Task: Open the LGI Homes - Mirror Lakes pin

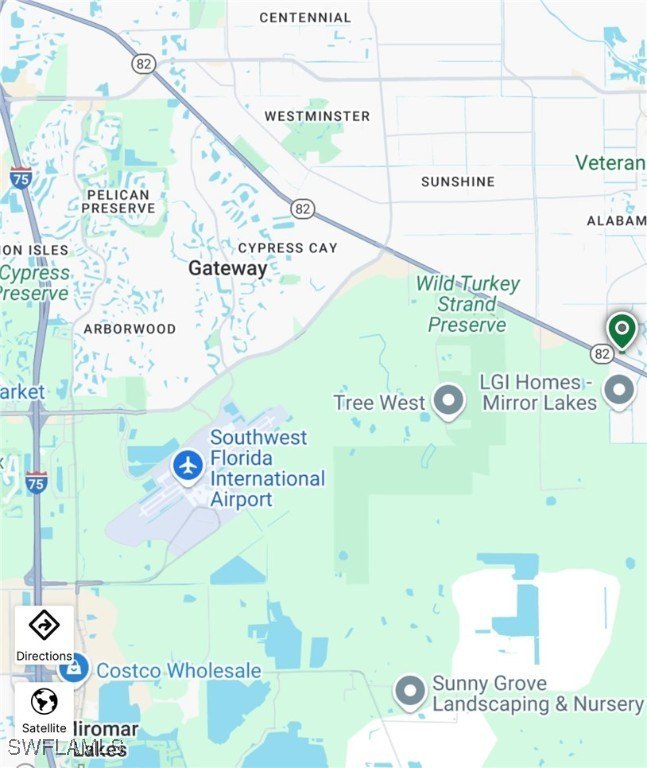Action: click(x=620, y=389)
